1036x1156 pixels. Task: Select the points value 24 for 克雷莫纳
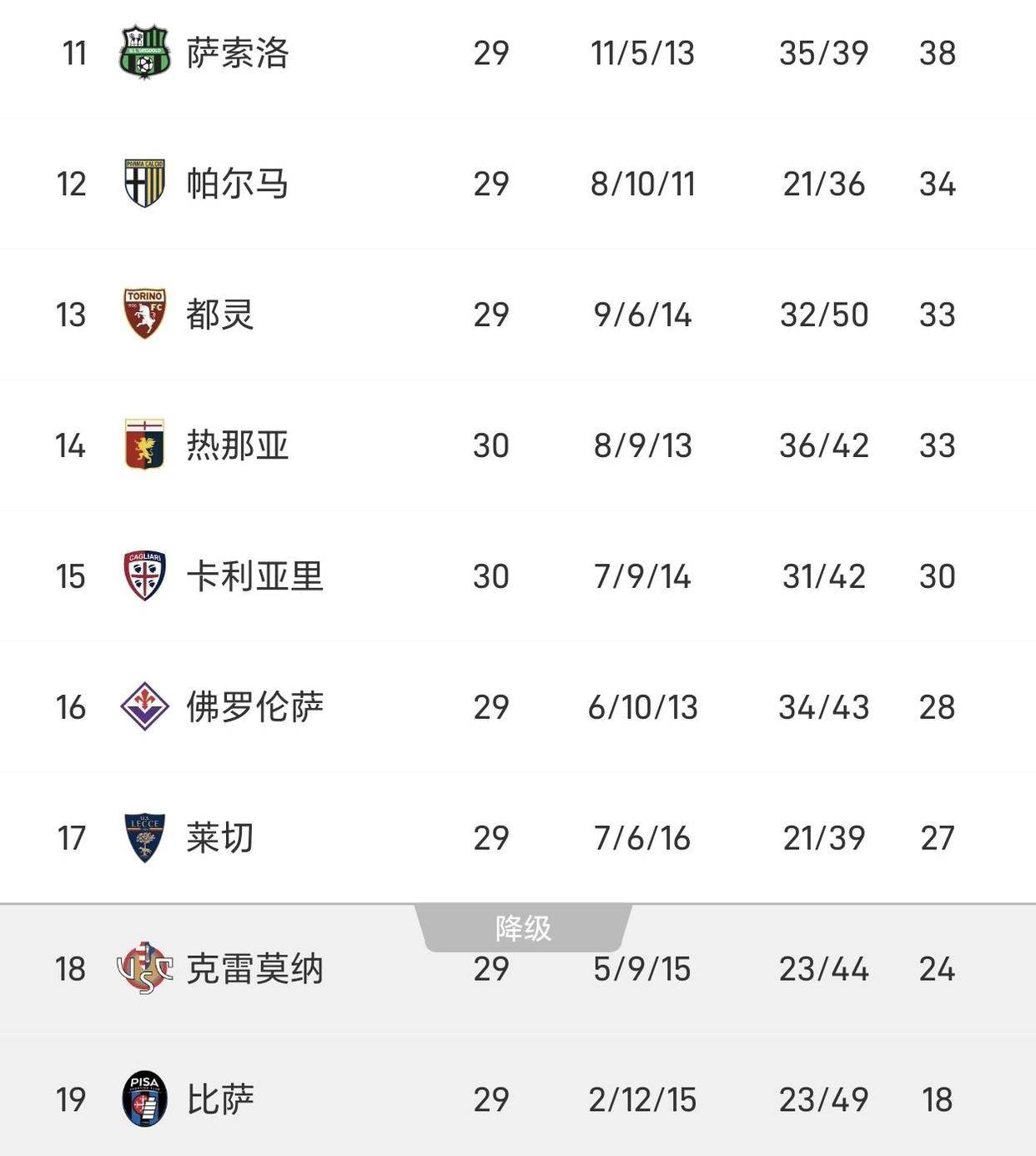point(939,968)
